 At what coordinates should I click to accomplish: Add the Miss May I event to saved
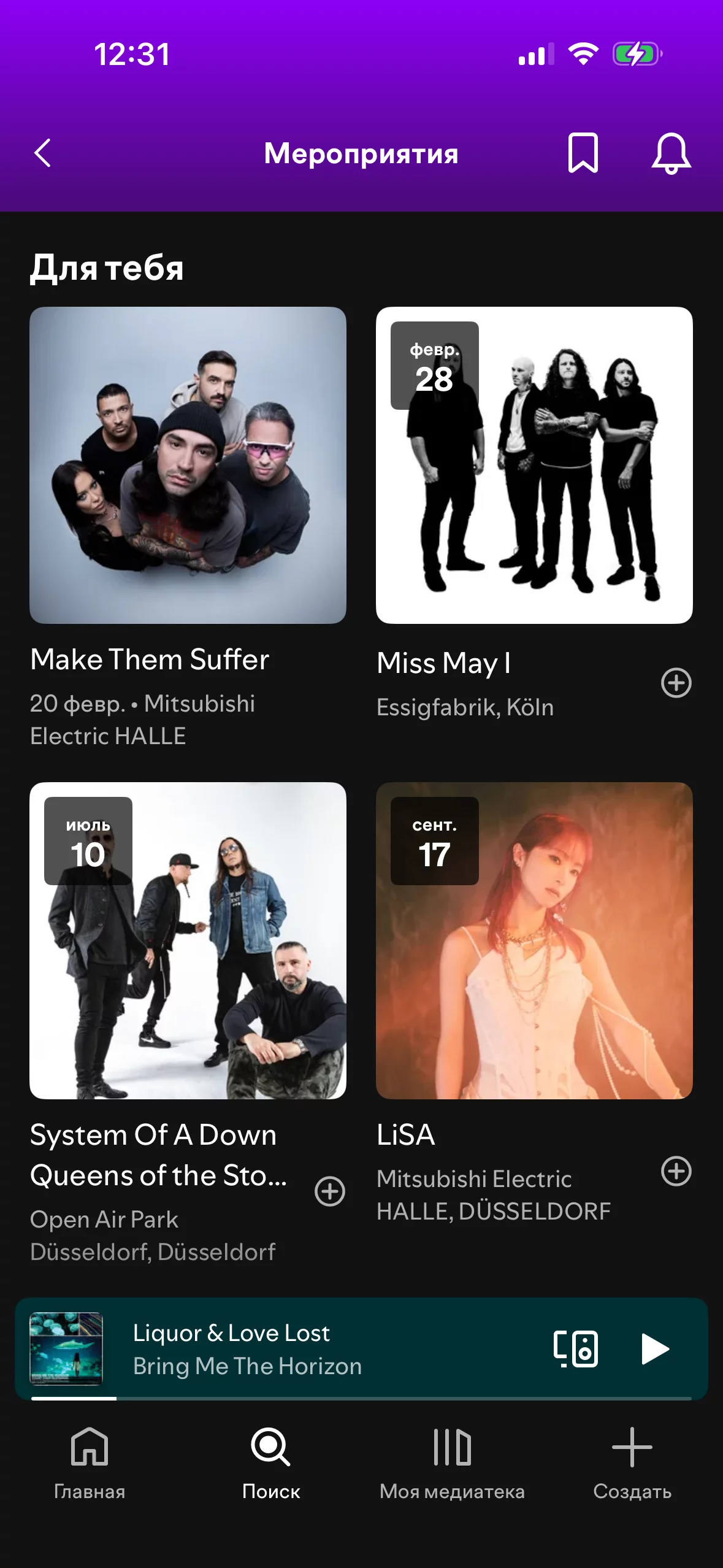(x=676, y=683)
